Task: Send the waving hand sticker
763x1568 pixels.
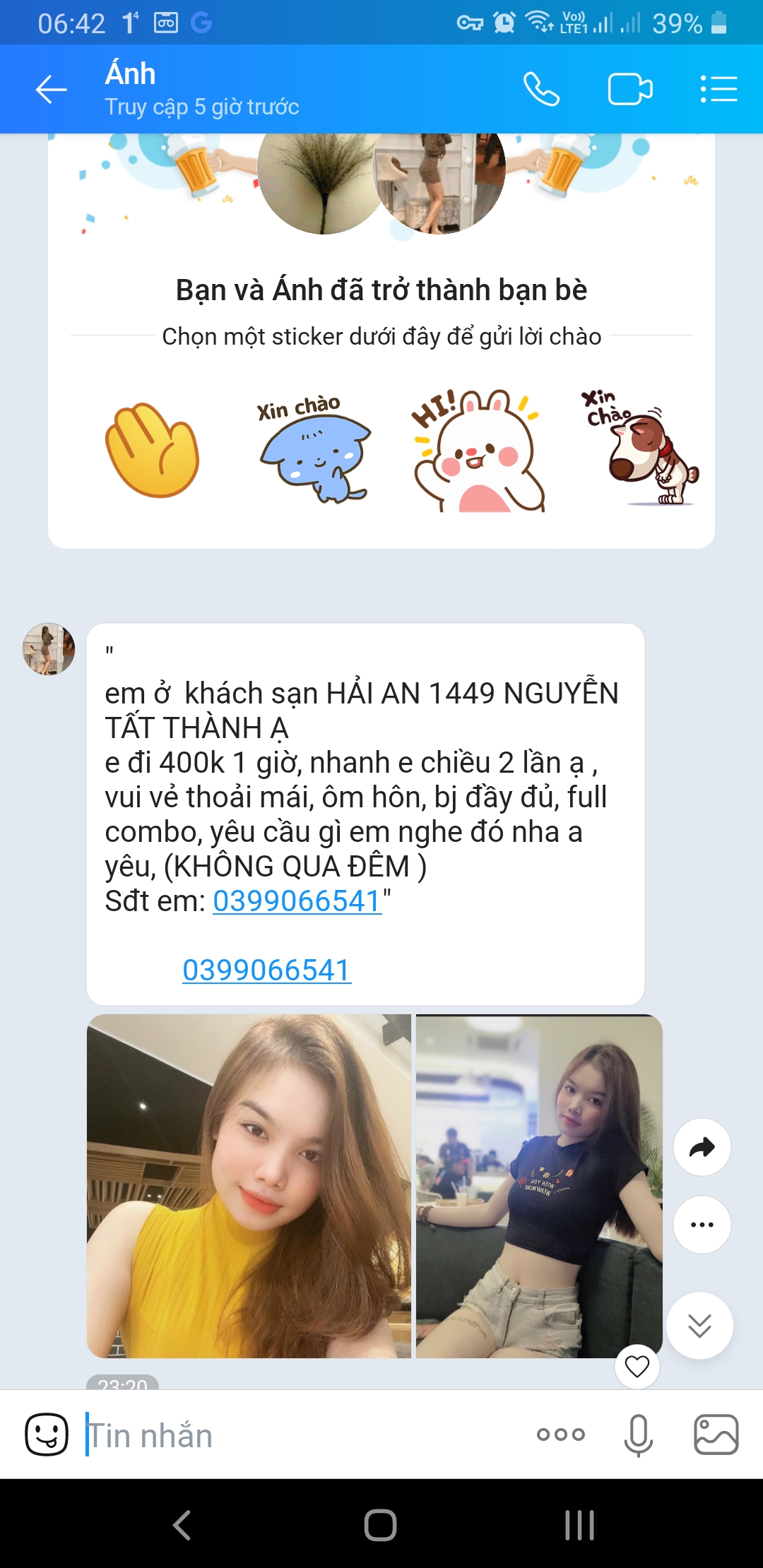Action: click(x=153, y=451)
